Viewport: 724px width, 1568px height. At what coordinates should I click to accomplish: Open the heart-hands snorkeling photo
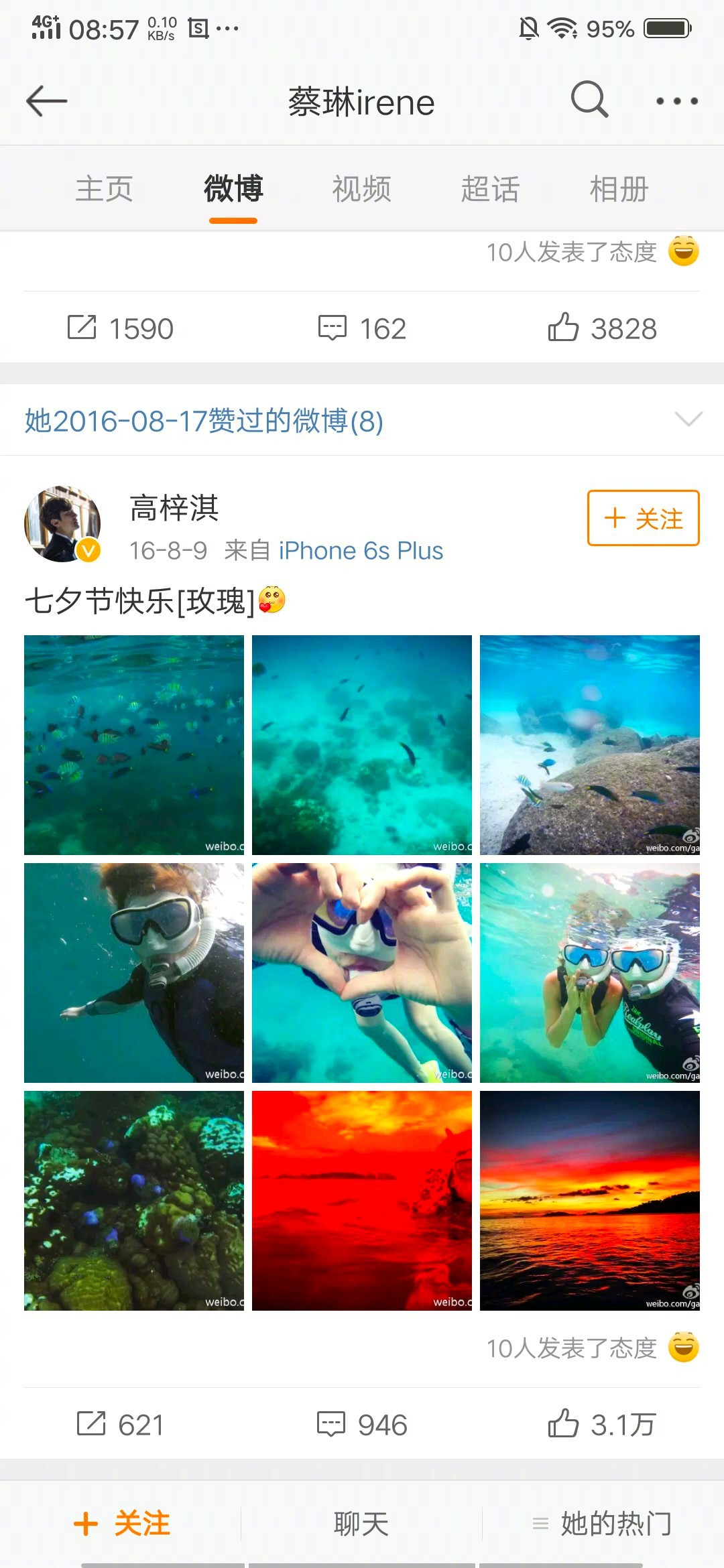pos(362,972)
